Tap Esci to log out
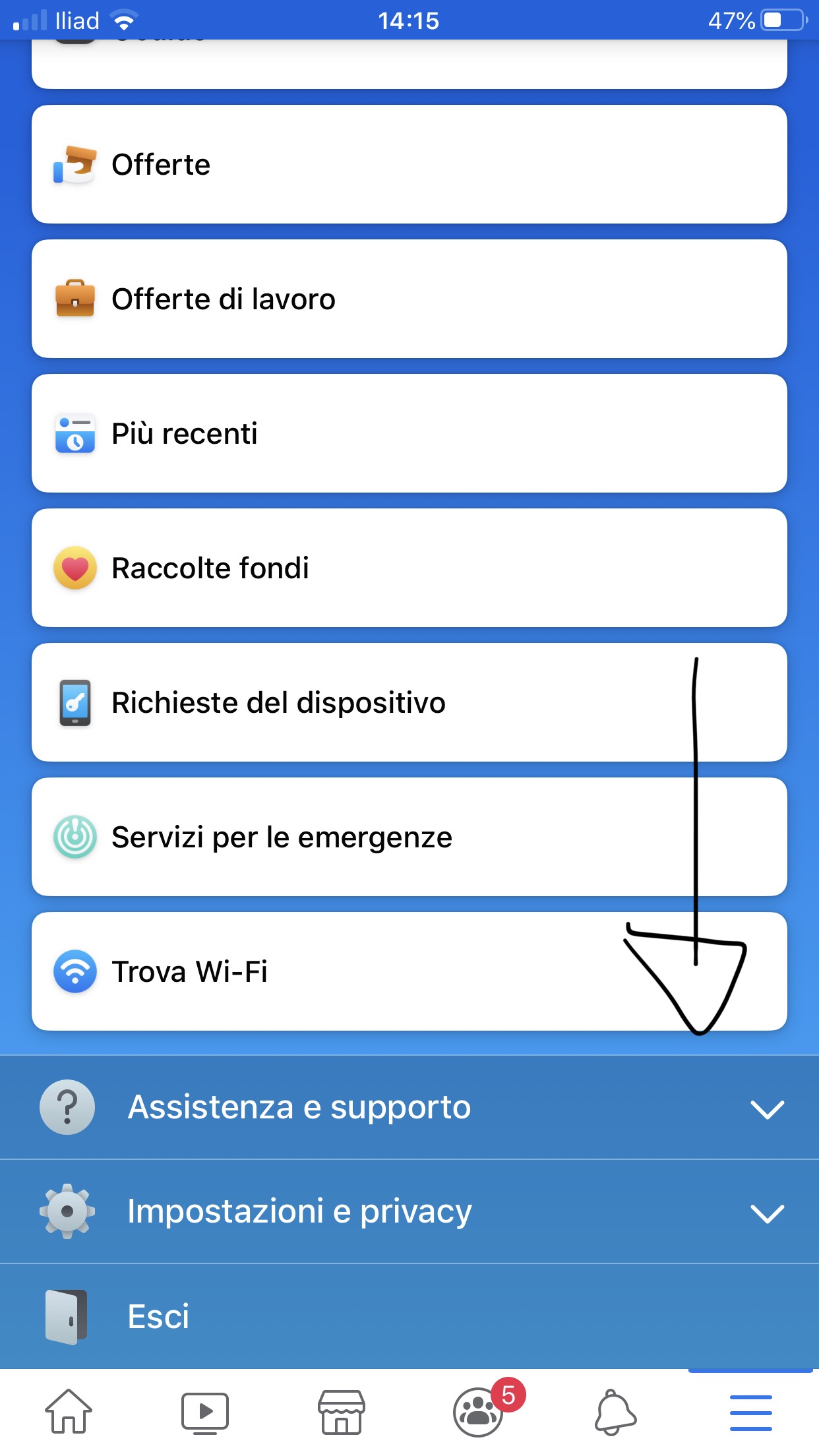 click(x=409, y=1316)
